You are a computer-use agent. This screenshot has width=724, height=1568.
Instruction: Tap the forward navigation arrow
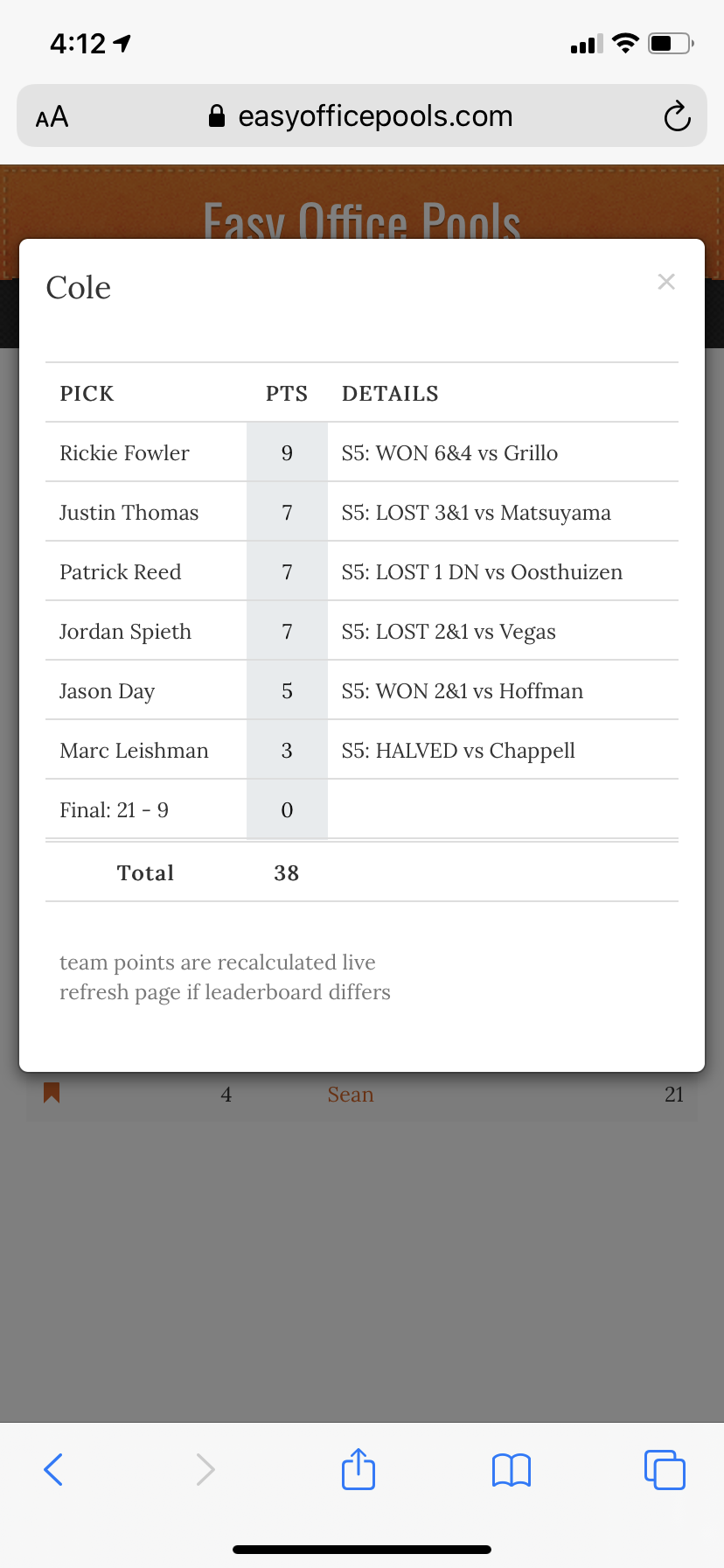tap(205, 1469)
